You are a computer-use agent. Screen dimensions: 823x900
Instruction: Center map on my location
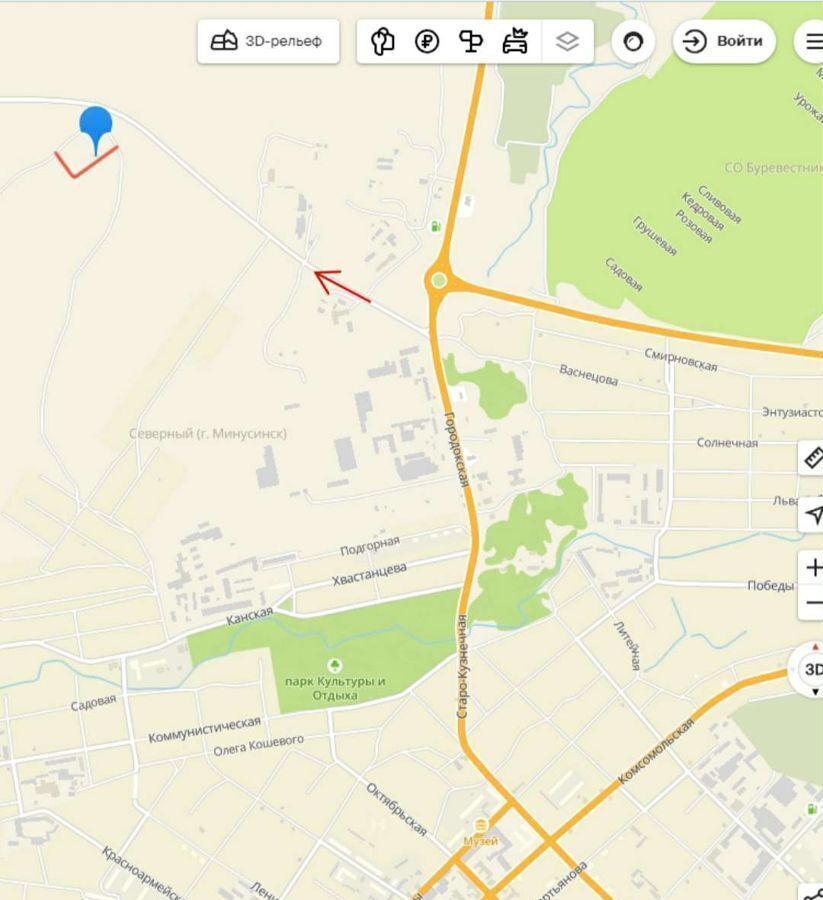[813, 514]
